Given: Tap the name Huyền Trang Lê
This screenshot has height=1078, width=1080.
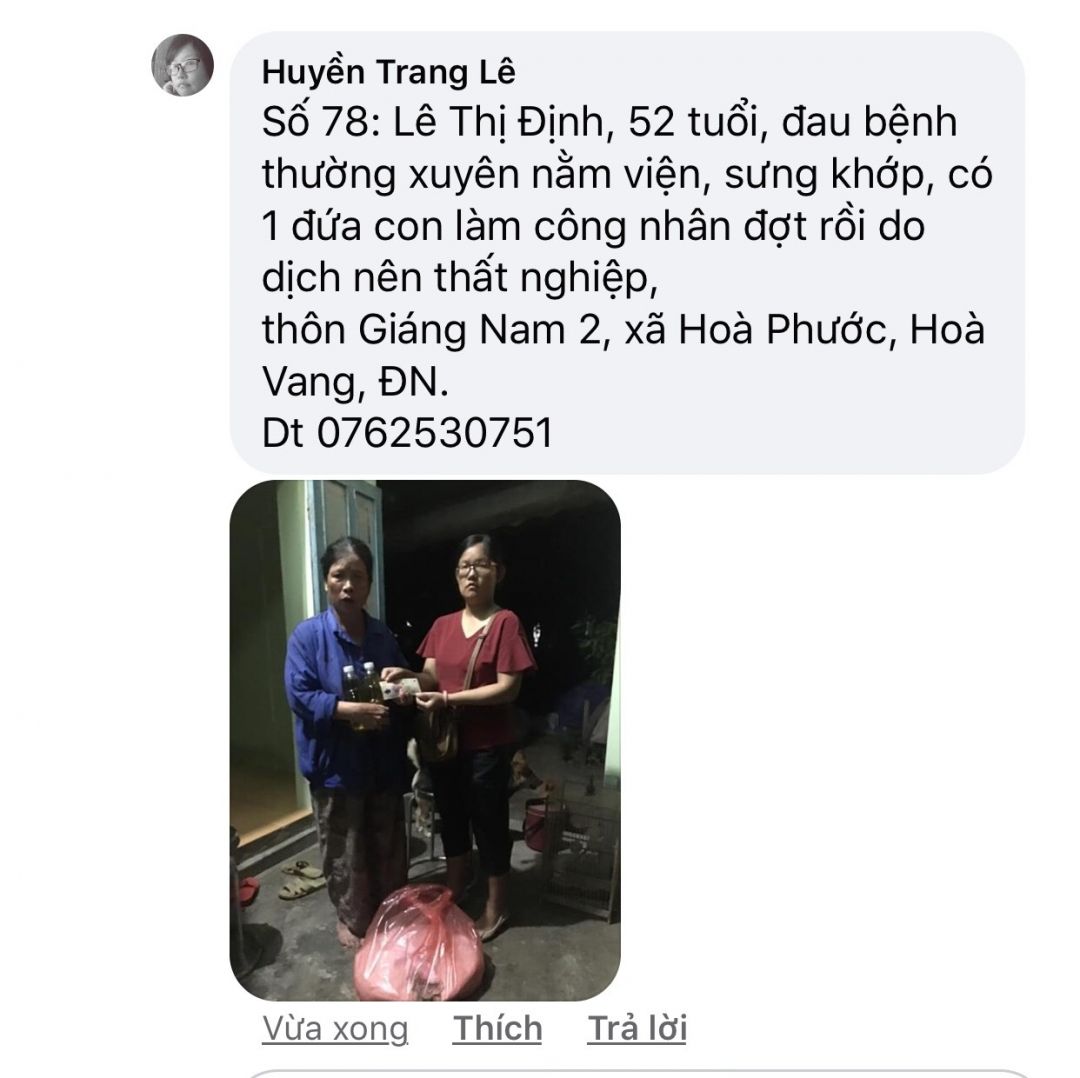Looking at the screenshot, I should coord(389,72).
